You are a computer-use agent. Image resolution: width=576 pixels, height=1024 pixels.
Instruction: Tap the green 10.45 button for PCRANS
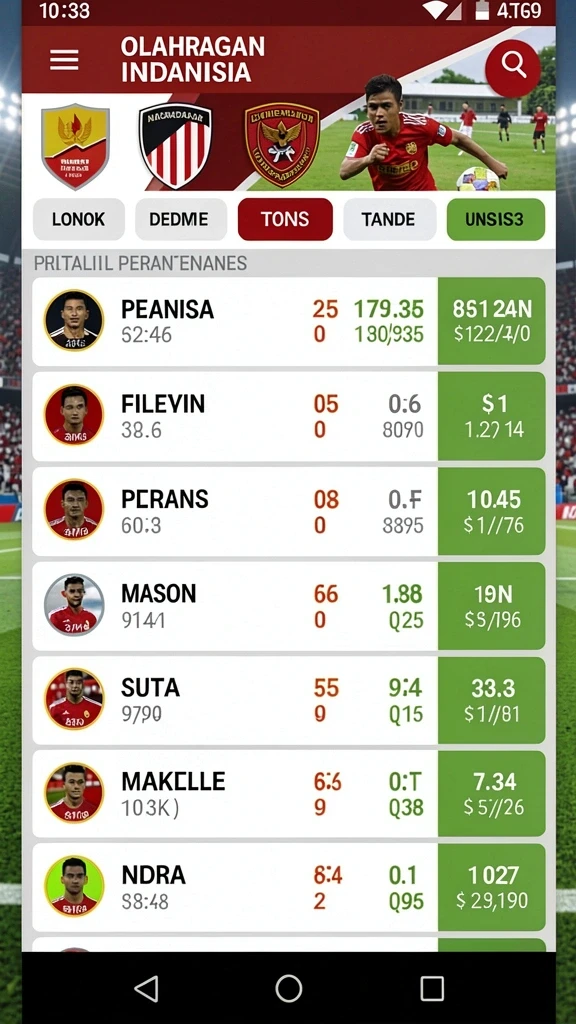click(492, 511)
